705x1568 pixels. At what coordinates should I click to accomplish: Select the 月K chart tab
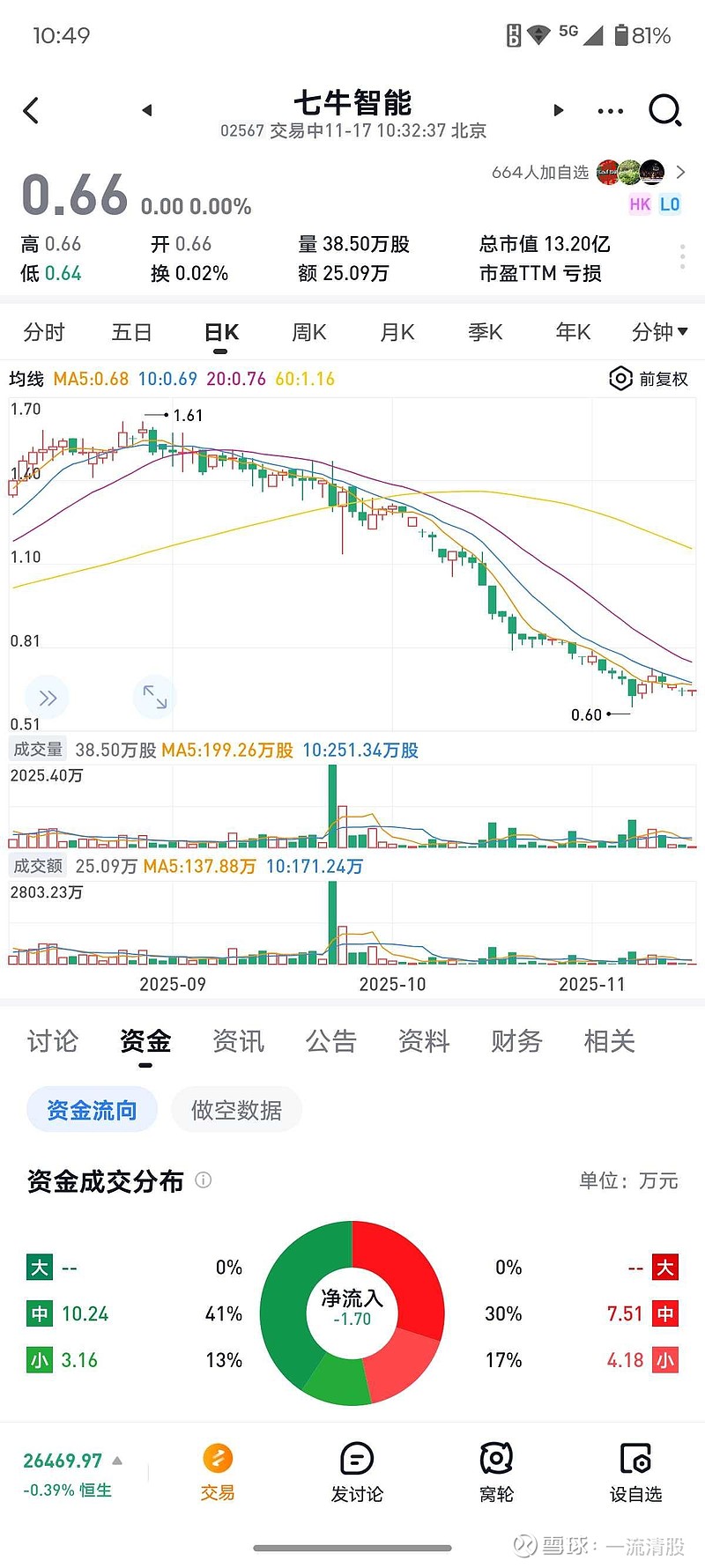397,332
